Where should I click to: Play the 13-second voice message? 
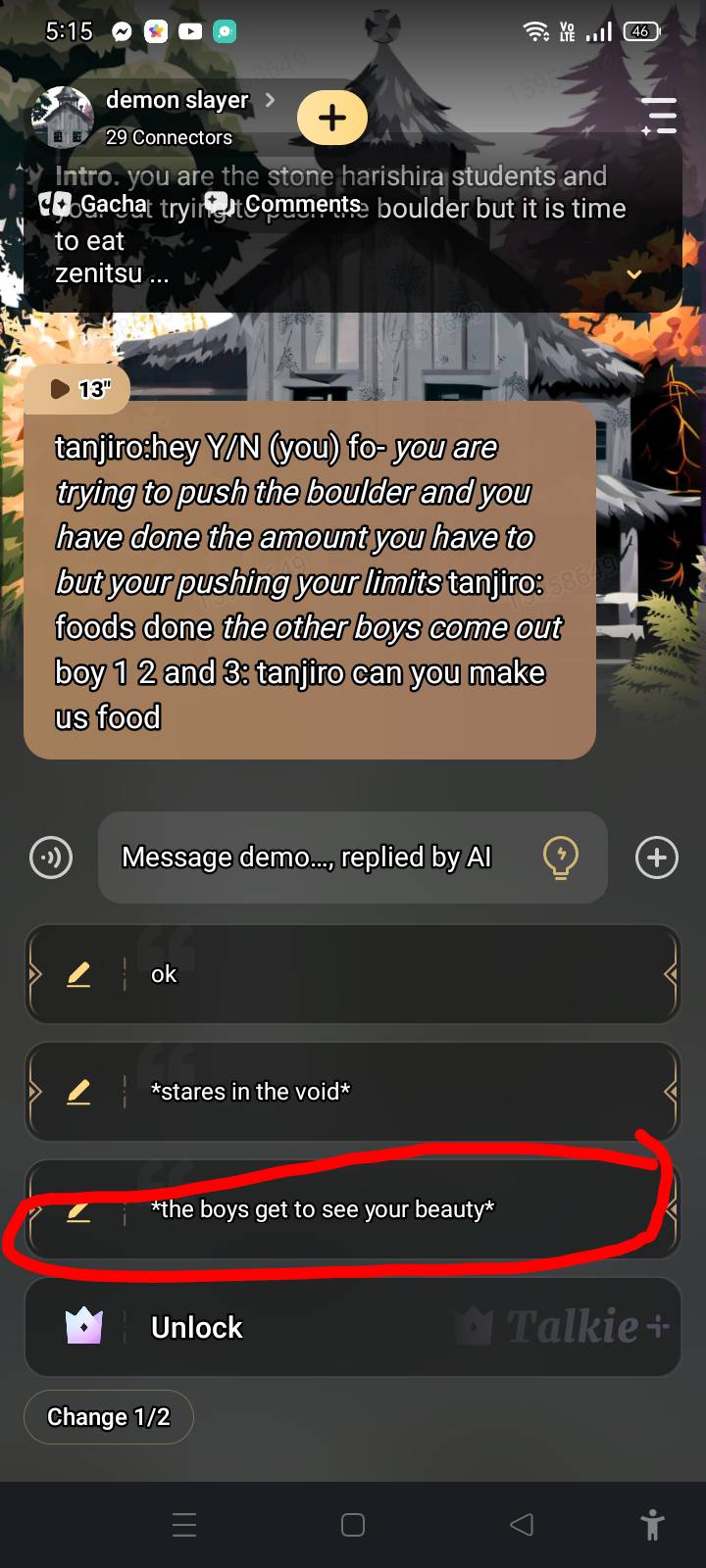[78, 389]
